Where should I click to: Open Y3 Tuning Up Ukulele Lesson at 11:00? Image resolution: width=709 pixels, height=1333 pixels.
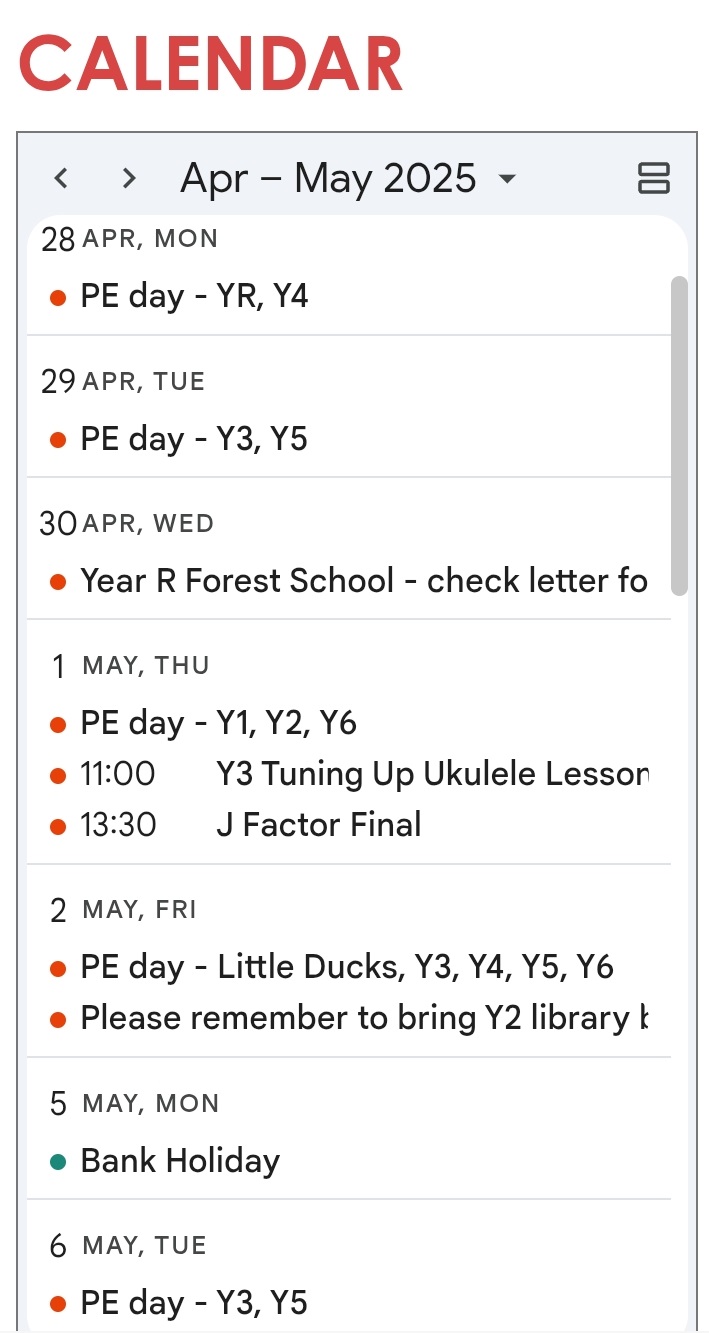(349, 774)
